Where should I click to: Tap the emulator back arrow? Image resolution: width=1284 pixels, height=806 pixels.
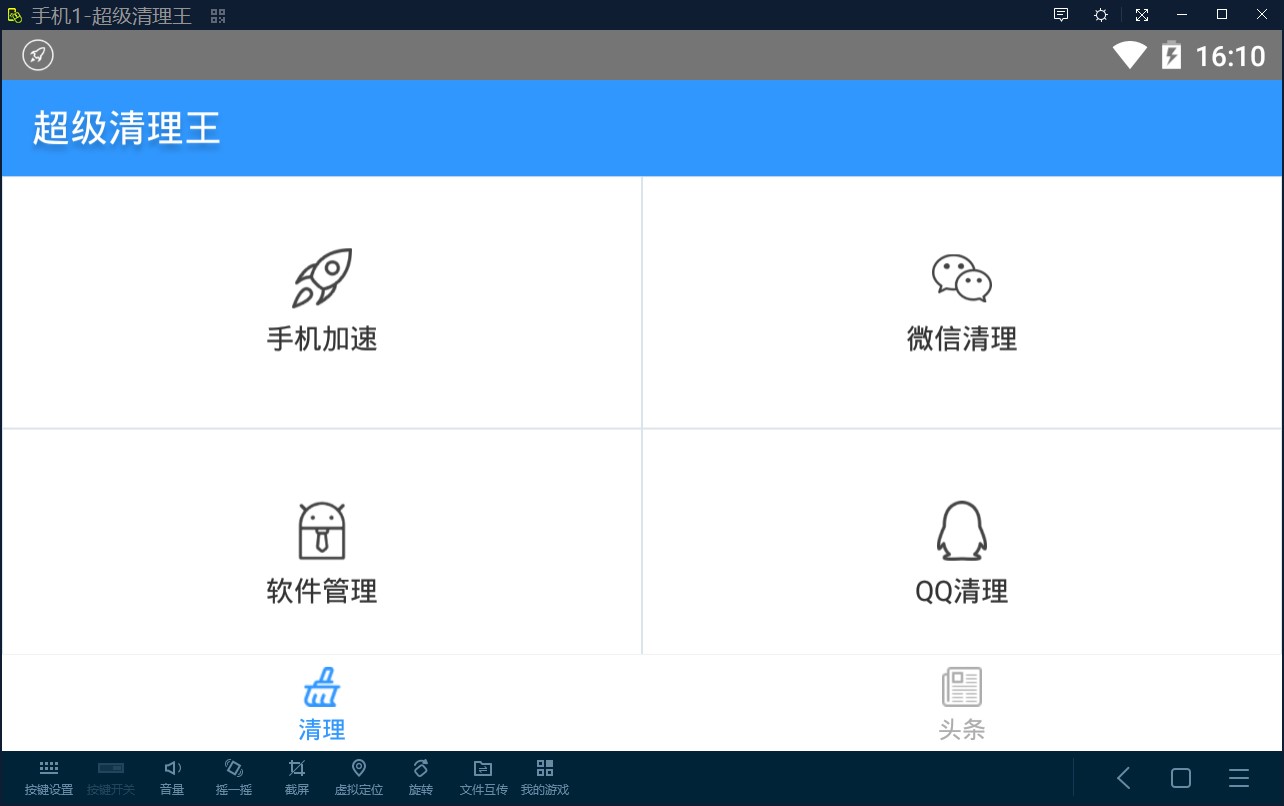tap(1124, 778)
